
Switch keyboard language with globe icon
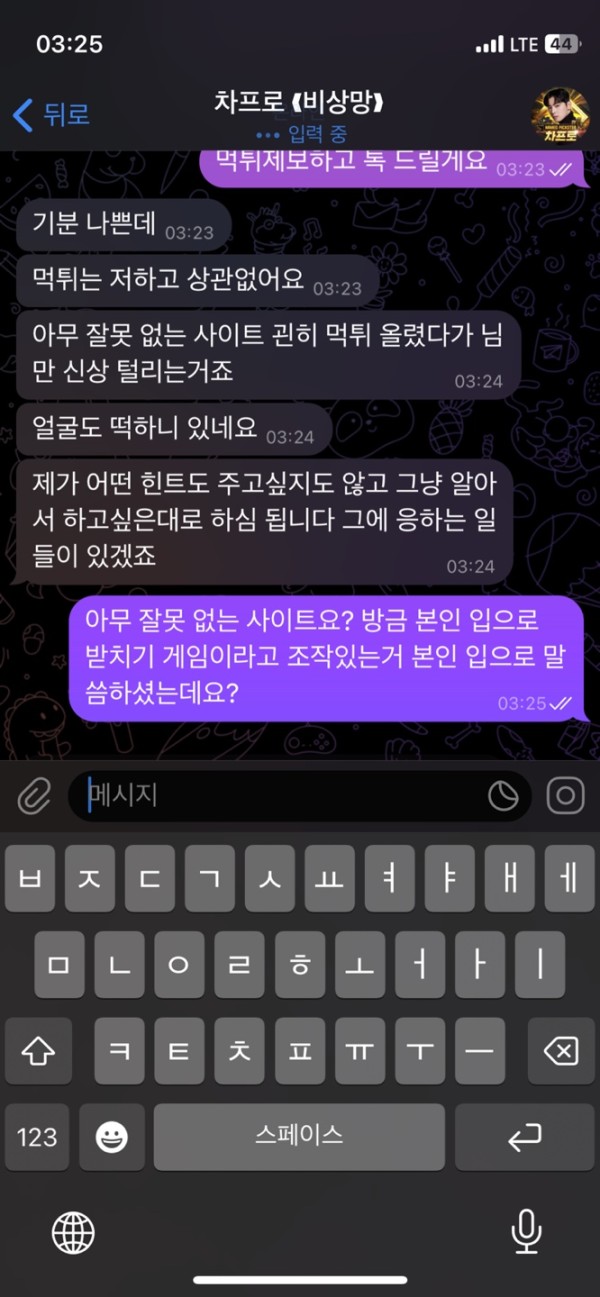click(73, 1229)
